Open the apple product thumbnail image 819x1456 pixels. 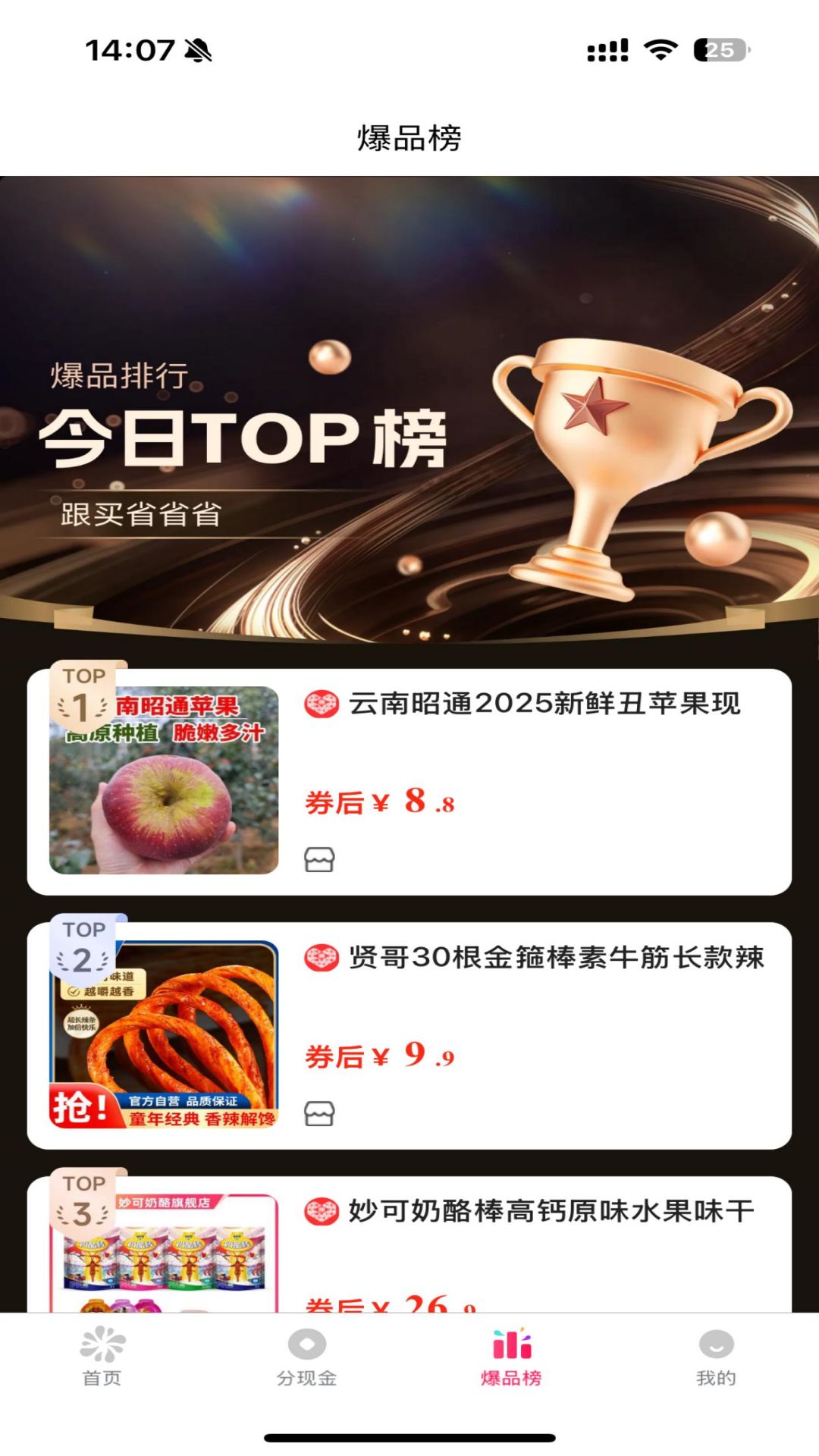point(164,781)
